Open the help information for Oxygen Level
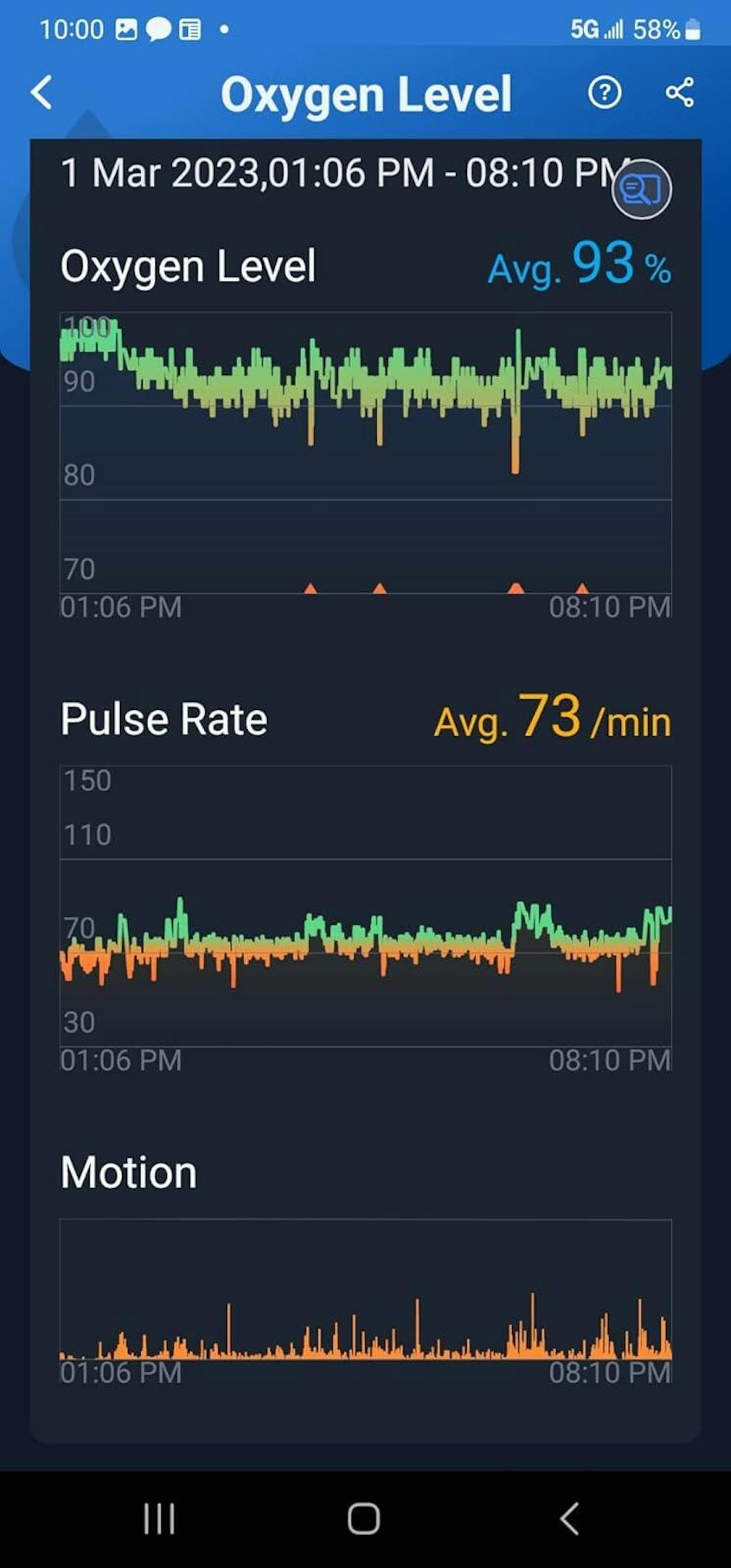 click(604, 92)
